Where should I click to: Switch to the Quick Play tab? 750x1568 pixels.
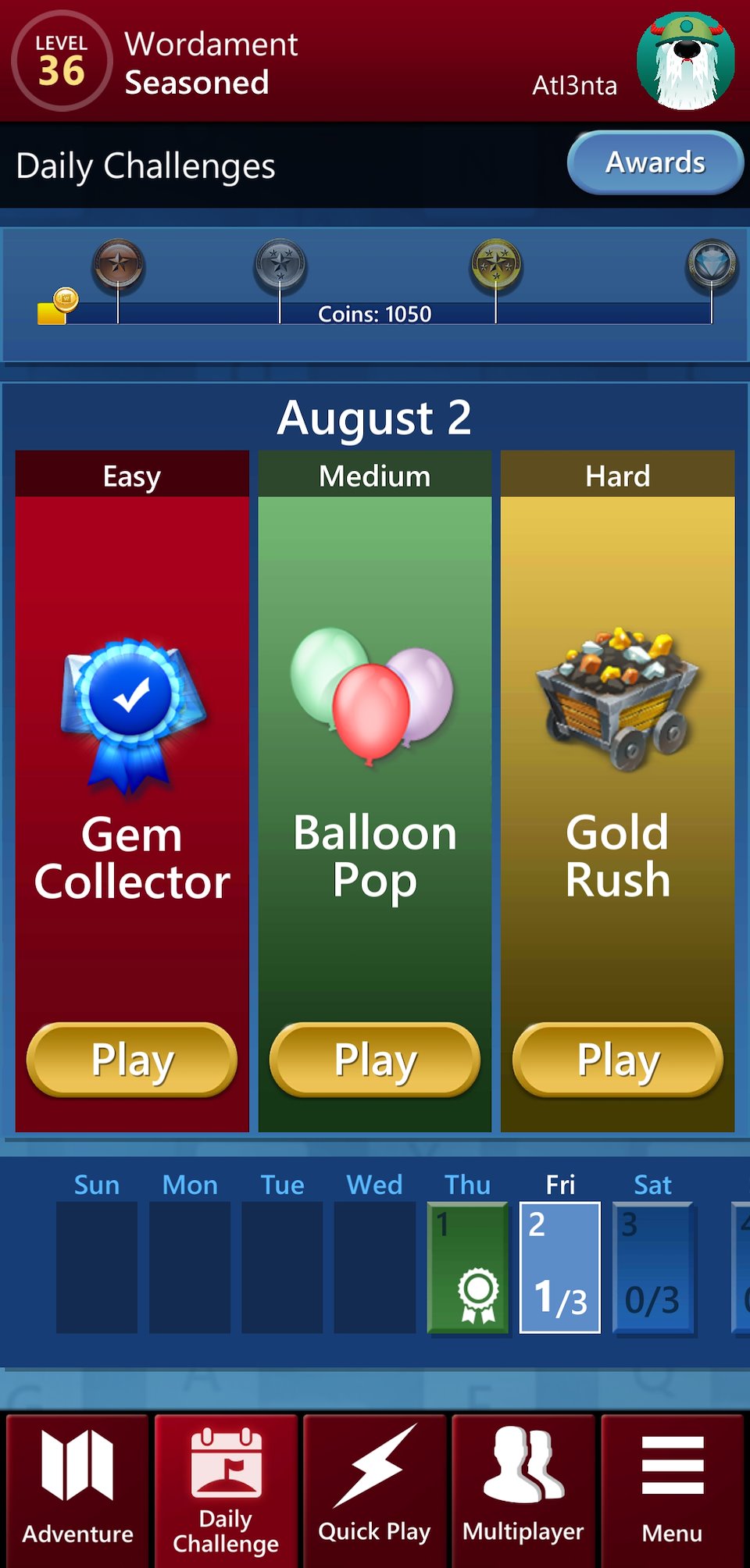(374, 1490)
